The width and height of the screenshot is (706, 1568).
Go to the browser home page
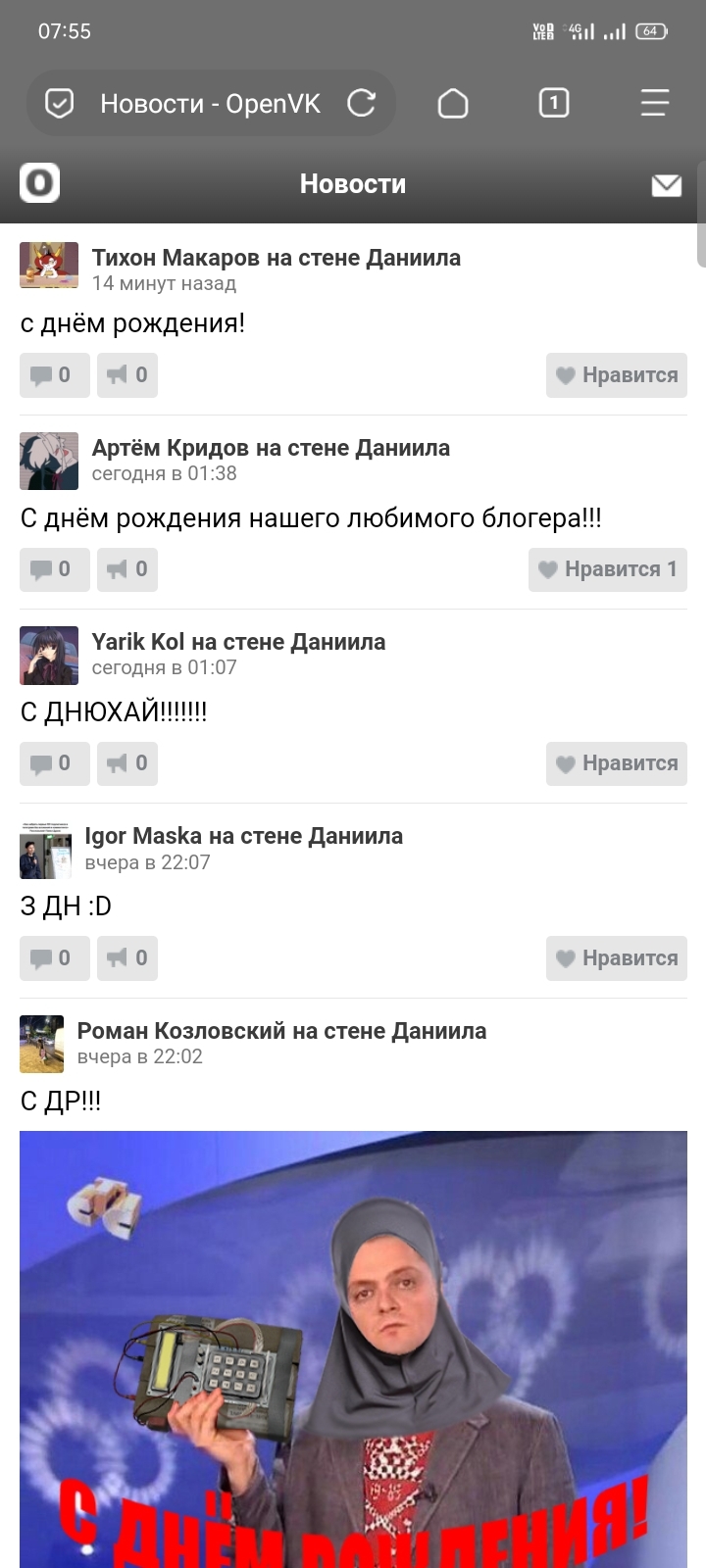point(452,103)
